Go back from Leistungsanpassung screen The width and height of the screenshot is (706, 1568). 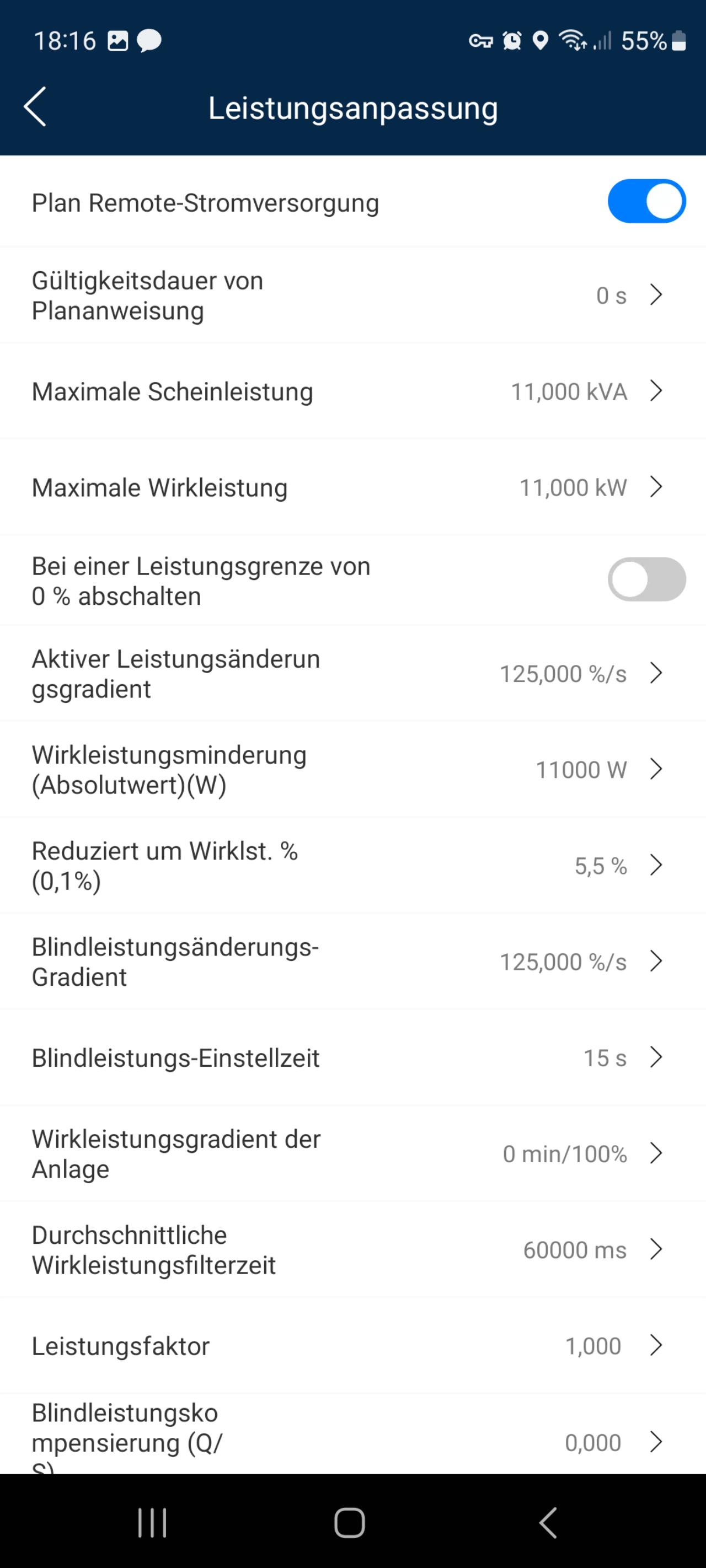tap(35, 107)
